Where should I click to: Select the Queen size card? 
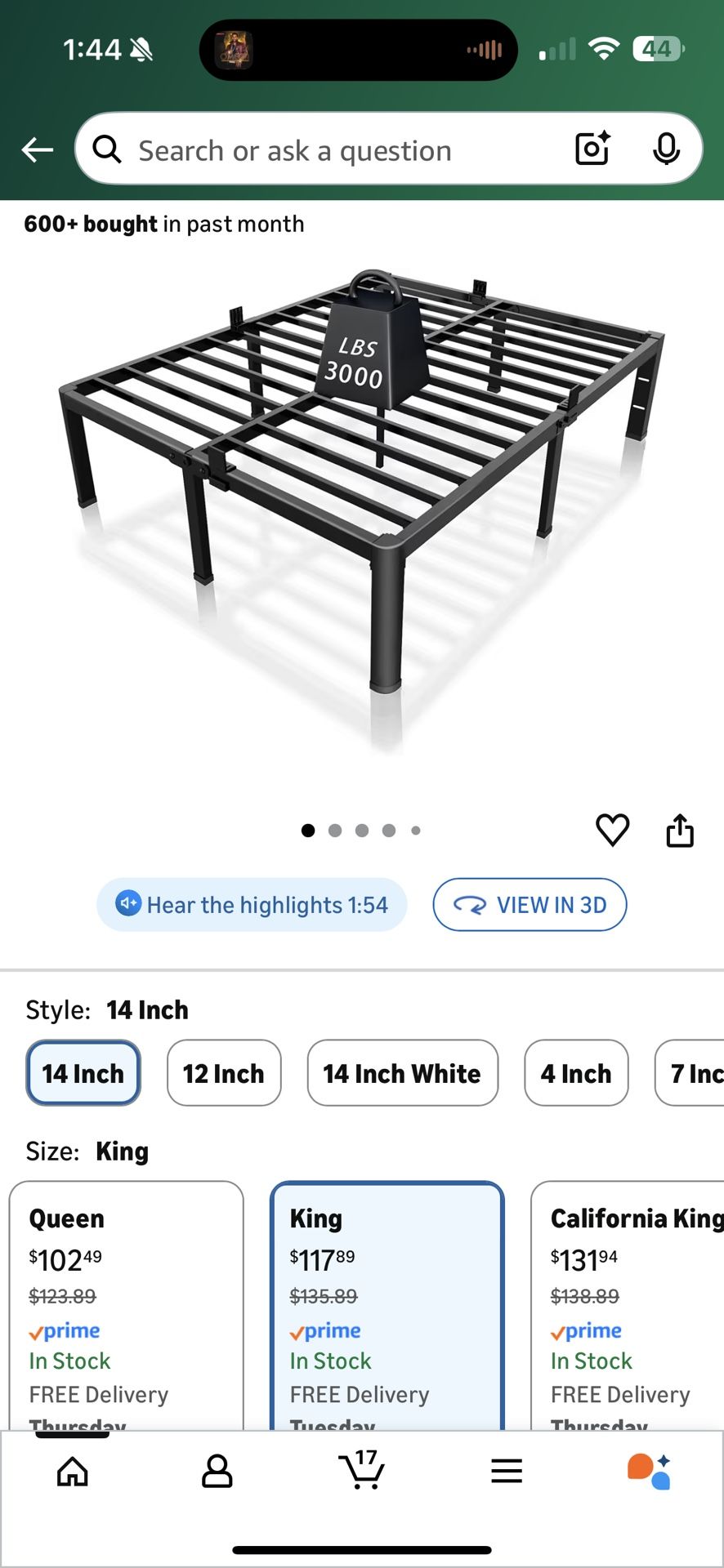(x=127, y=1298)
